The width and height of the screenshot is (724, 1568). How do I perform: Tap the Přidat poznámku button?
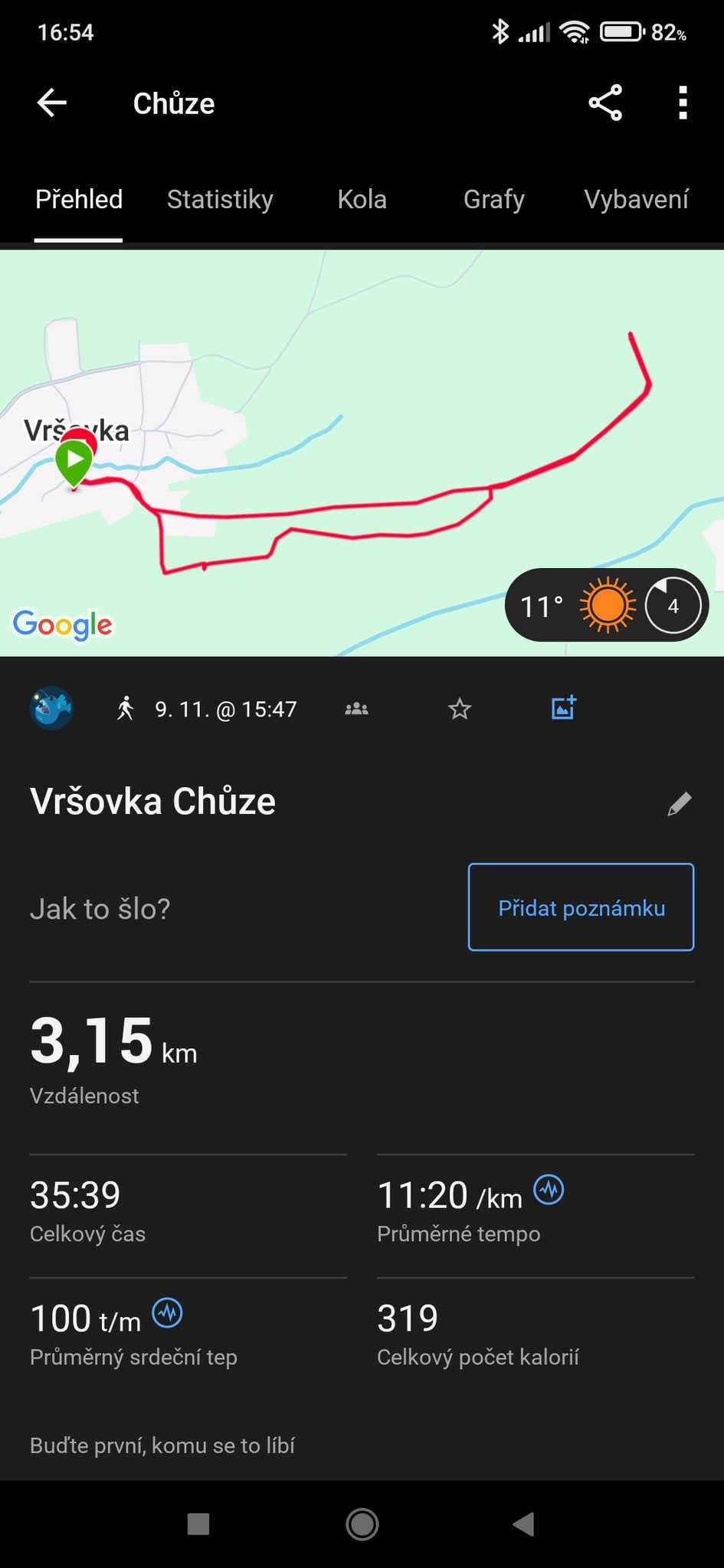(x=581, y=907)
